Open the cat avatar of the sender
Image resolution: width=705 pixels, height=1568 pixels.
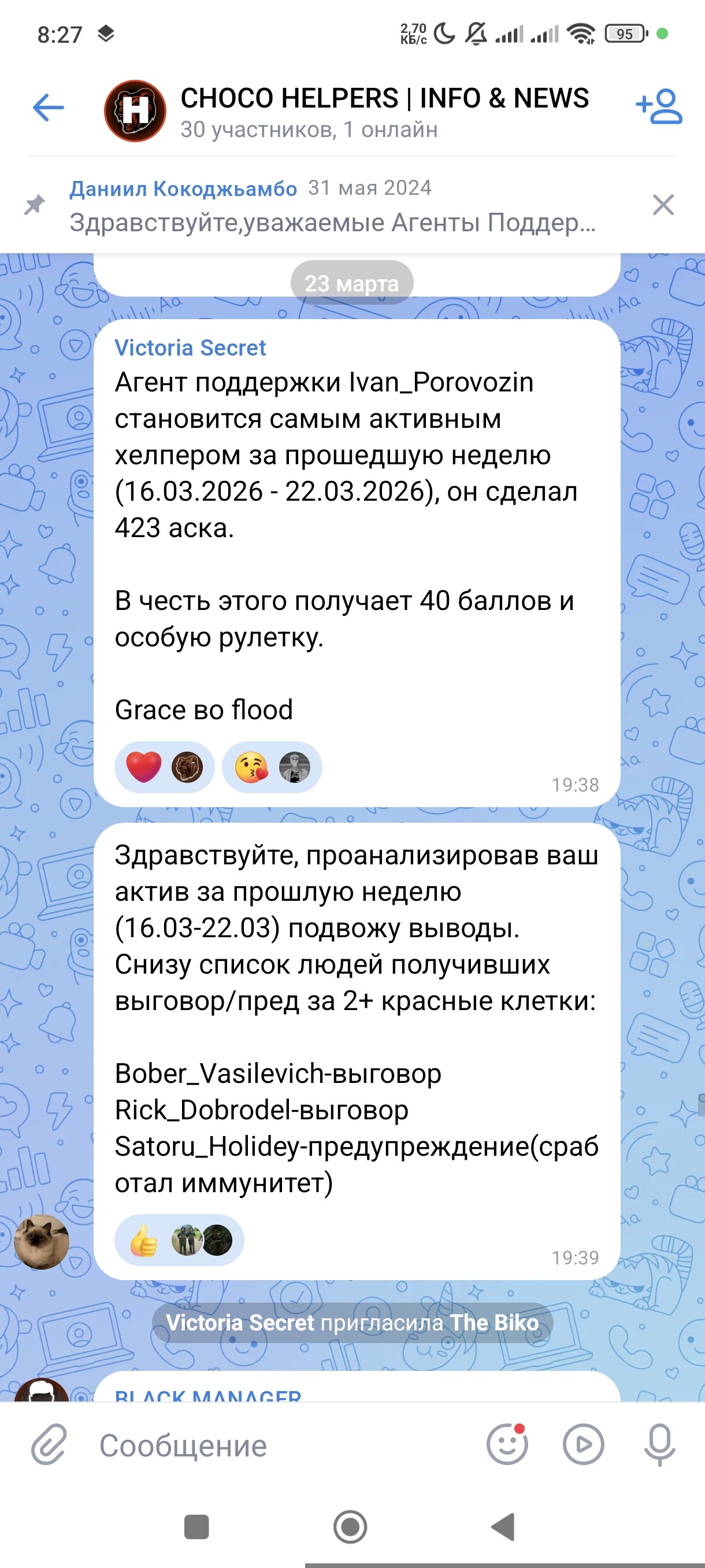(42, 1241)
